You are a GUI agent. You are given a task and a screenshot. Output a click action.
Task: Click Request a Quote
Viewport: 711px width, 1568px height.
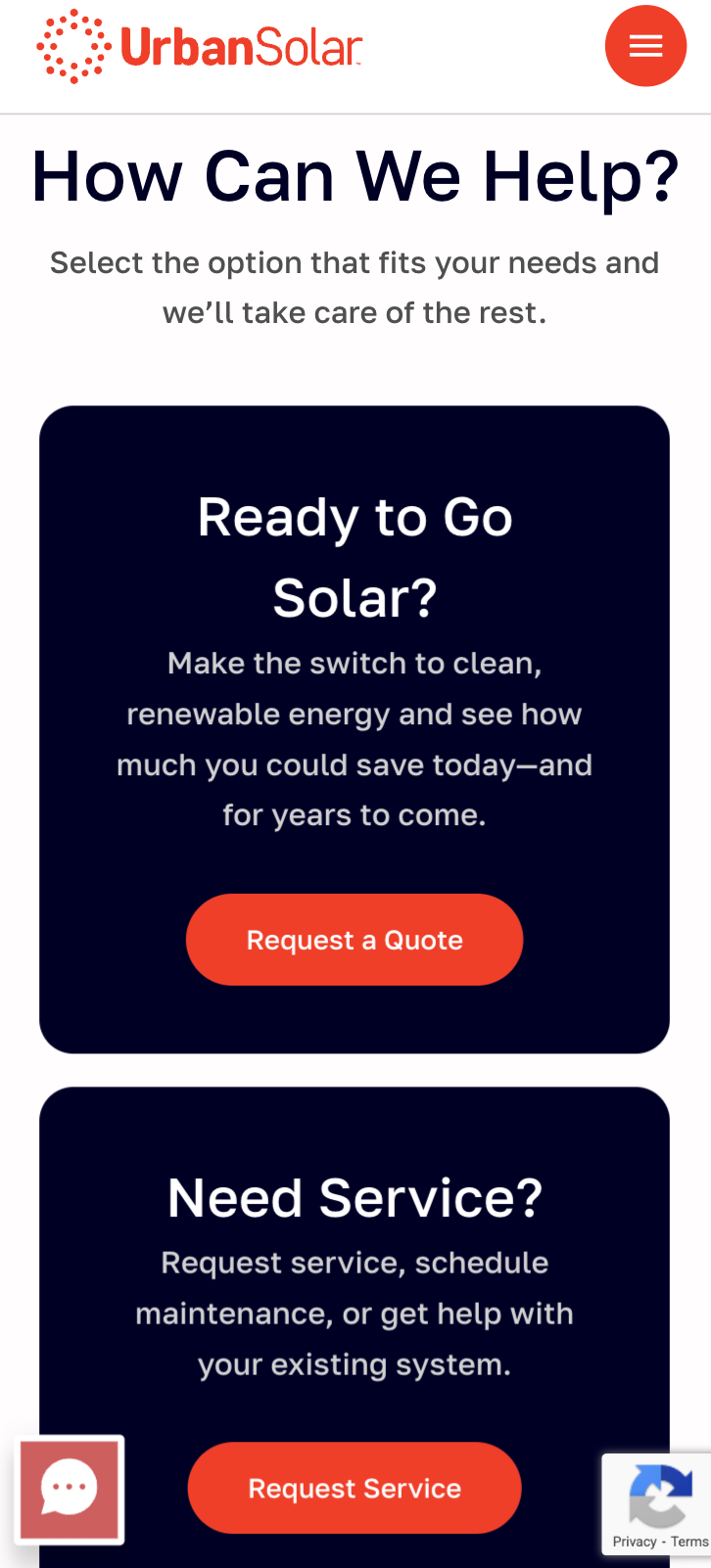pyautogui.click(x=355, y=940)
